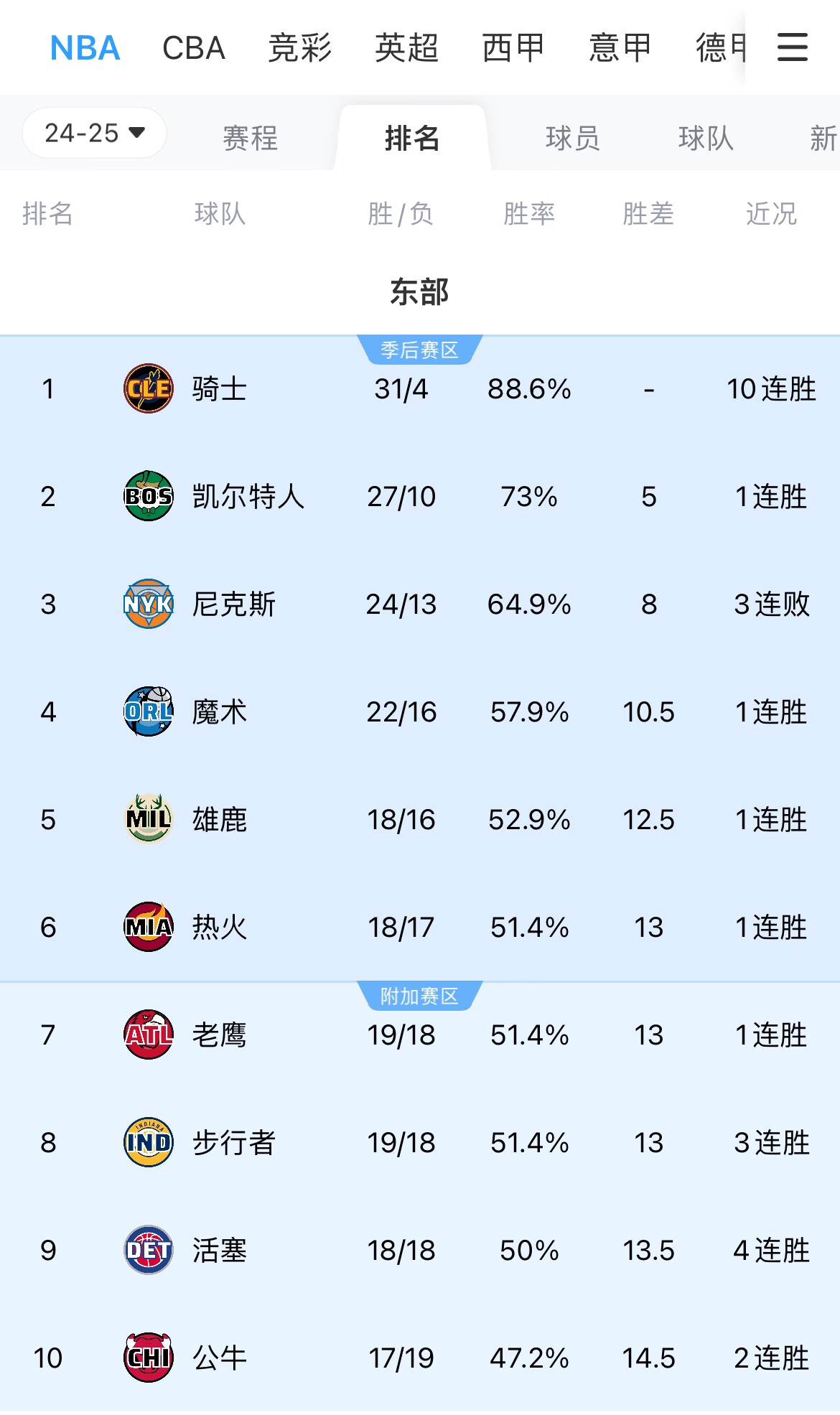Select the 活塞 team row
The image size is (840, 1415).
click(x=219, y=1251)
